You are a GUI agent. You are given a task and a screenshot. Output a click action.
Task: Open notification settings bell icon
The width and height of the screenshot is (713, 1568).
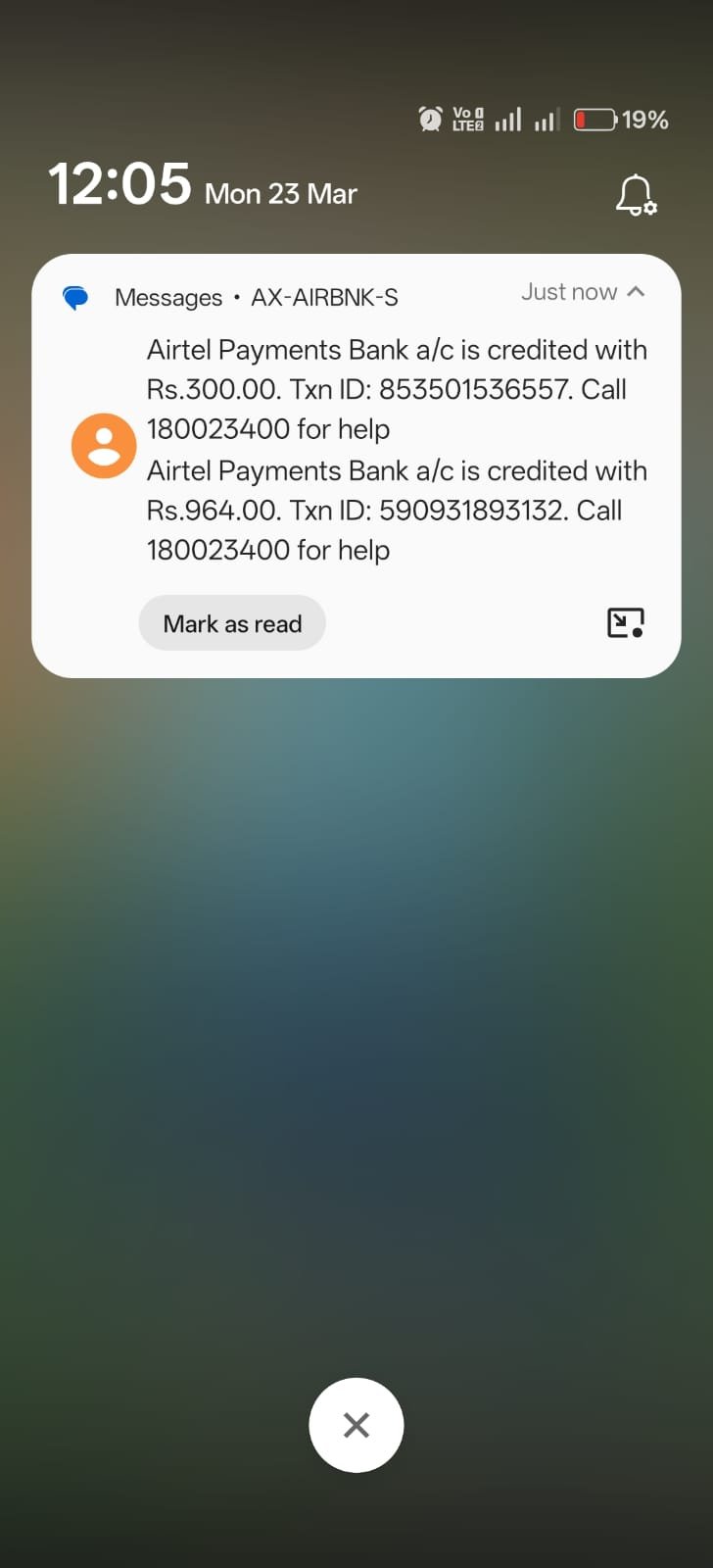636,194
